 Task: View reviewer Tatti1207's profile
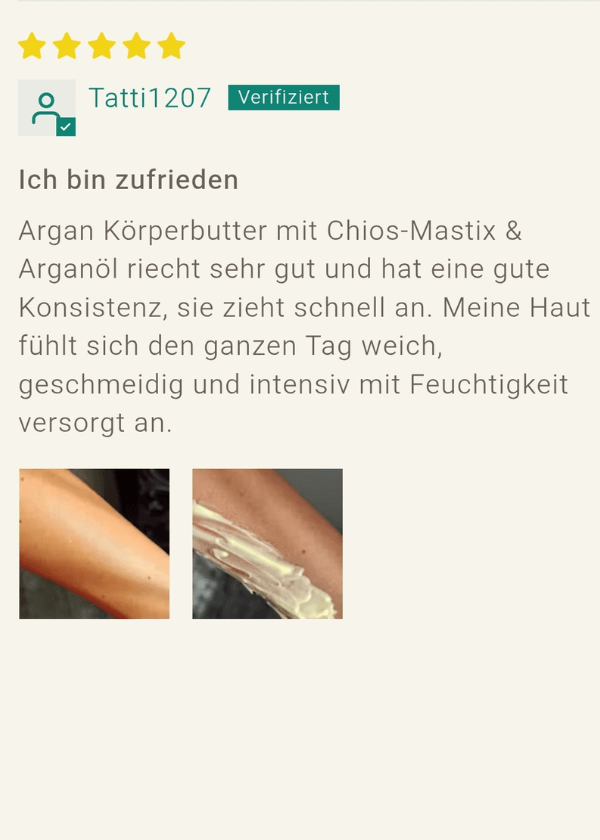(x=149, y=98)
